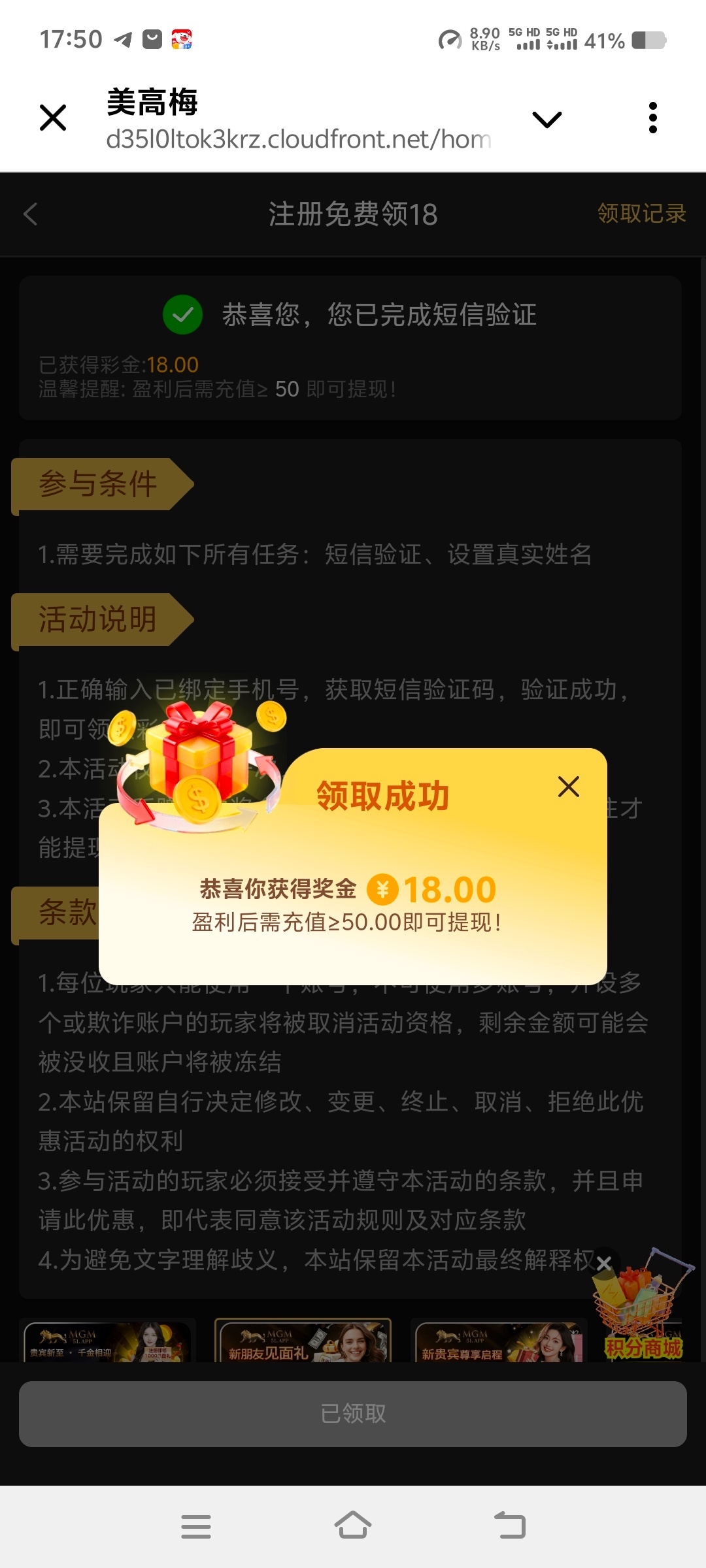The width and height of the screenshot is (706, 1568).
Task: Open the browser overflow menu
Action: [x=652, y=118]
